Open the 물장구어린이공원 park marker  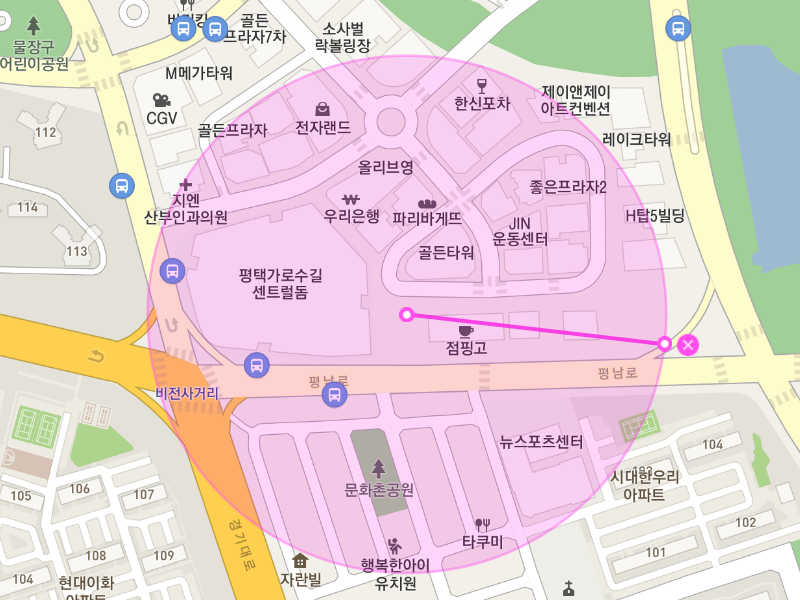[34, 25]
